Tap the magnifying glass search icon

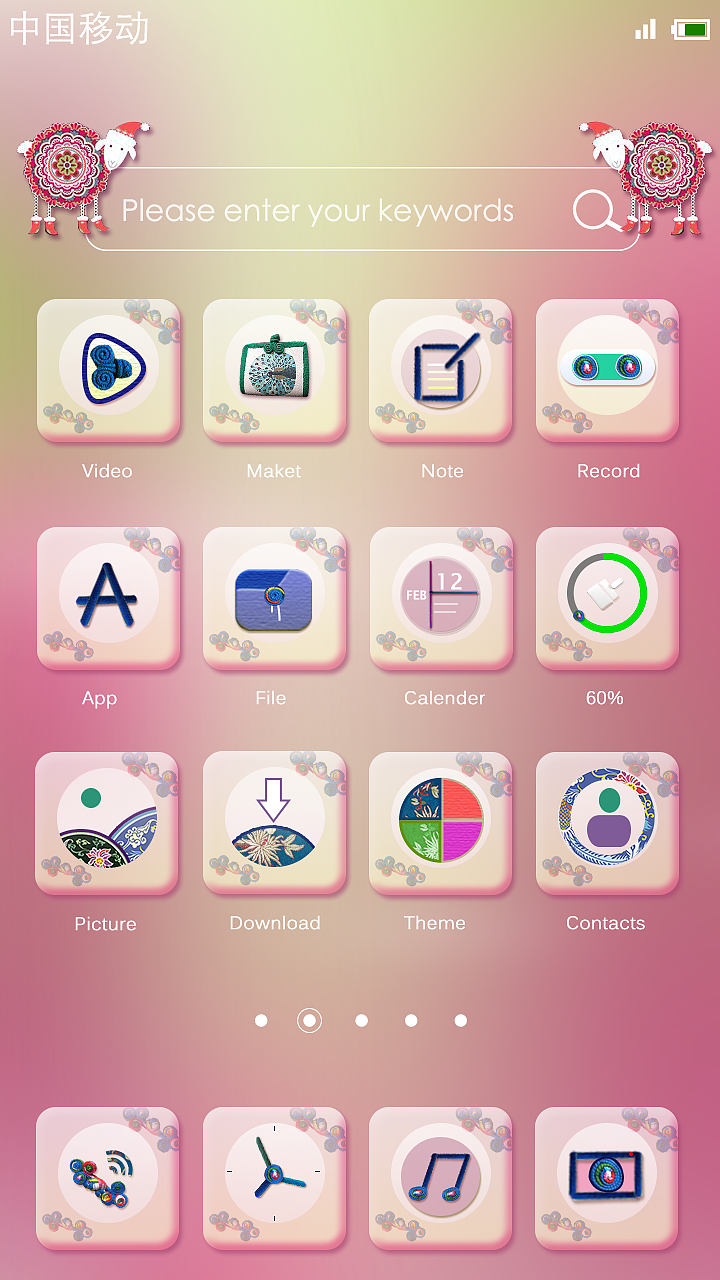[596, 211]
